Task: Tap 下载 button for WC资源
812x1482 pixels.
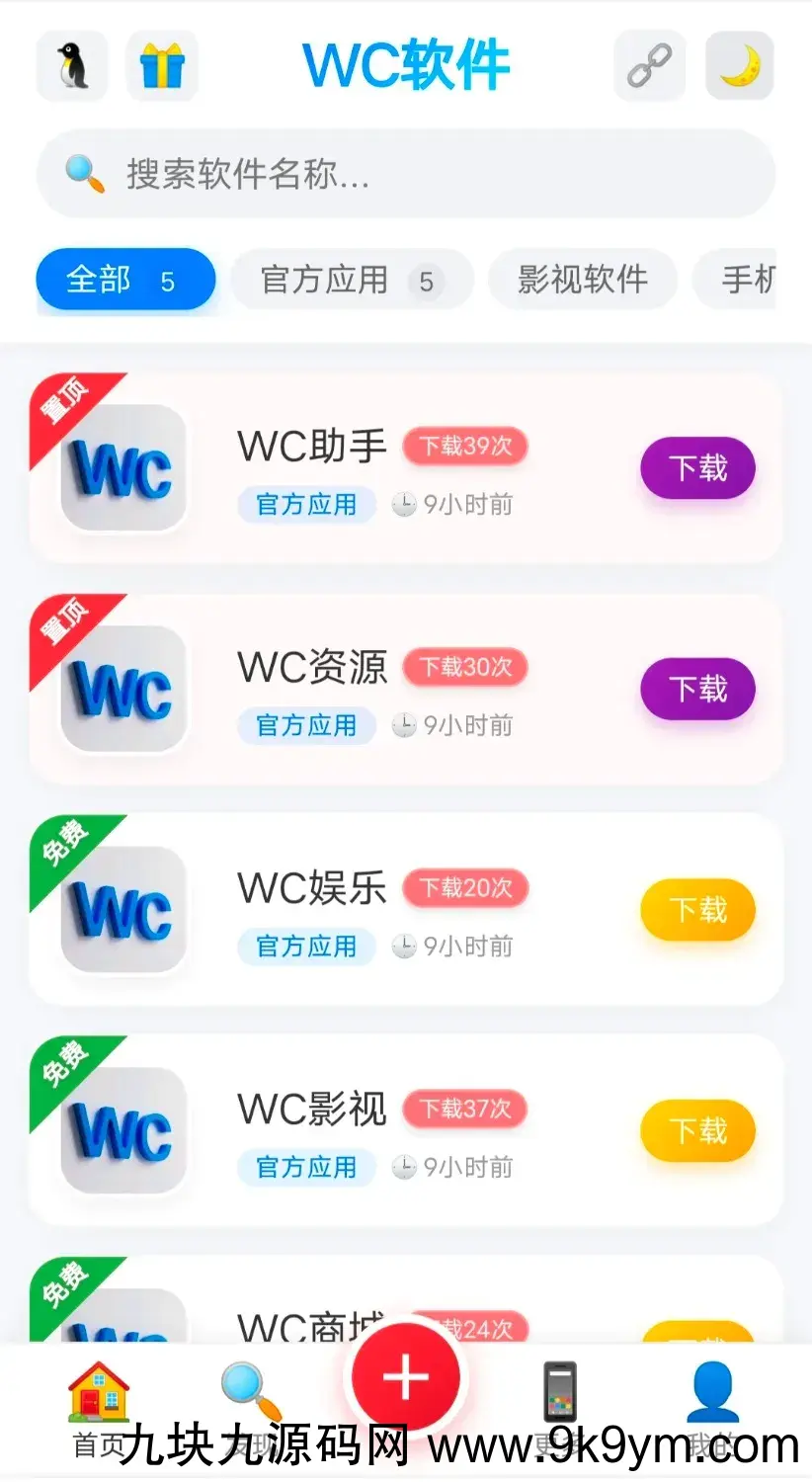Action: [x=697, y=689]
